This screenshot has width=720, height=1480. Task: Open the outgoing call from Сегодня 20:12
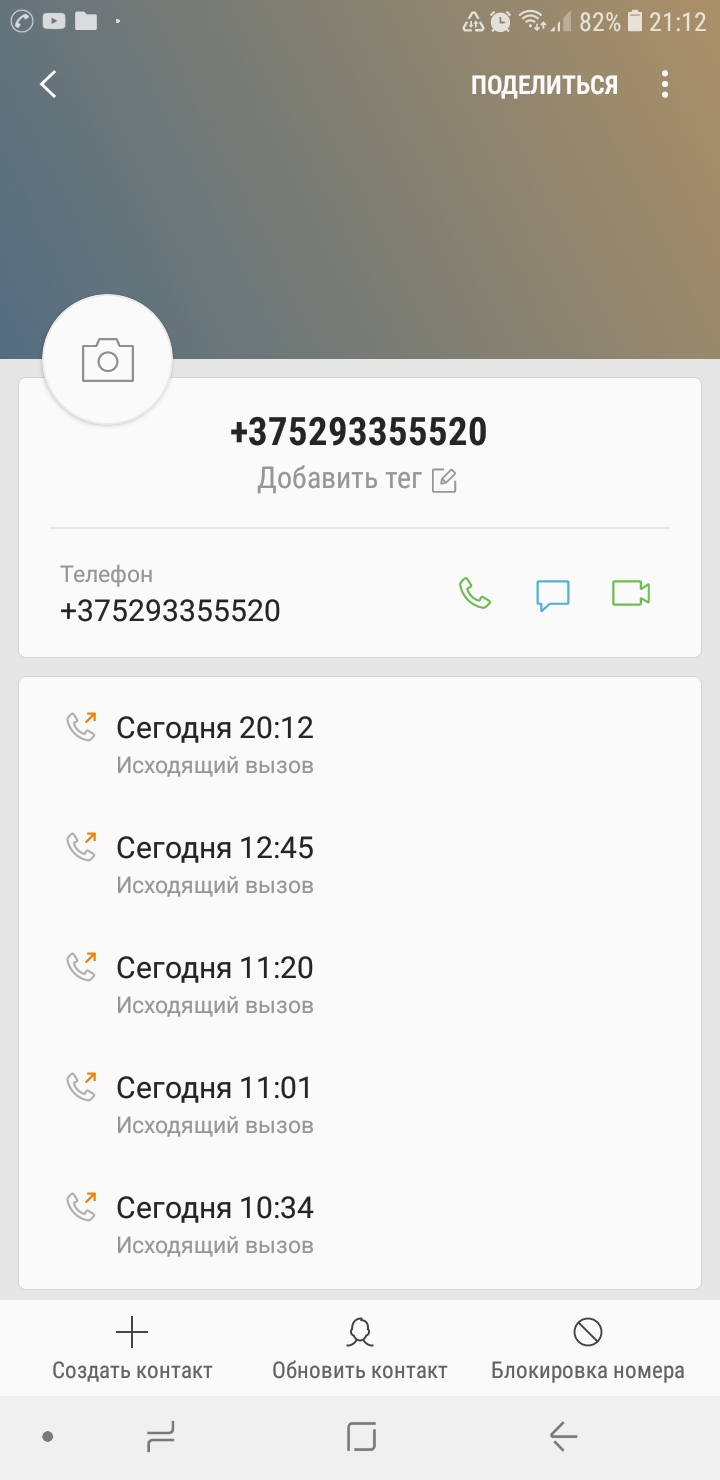pyautogui.click(x=360, y=744)
